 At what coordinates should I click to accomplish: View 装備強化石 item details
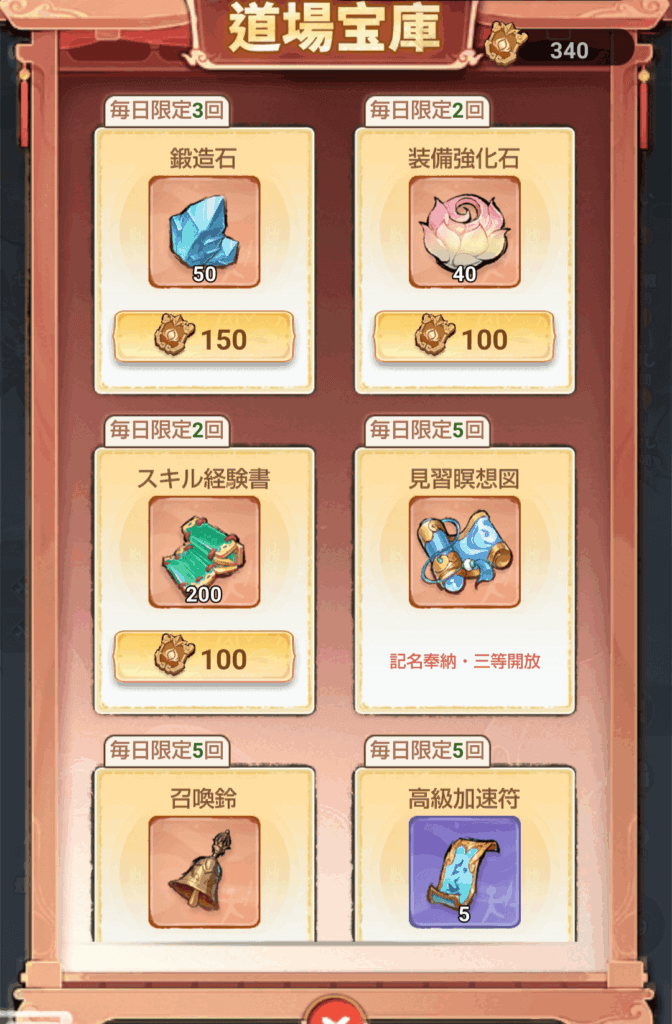464,232
